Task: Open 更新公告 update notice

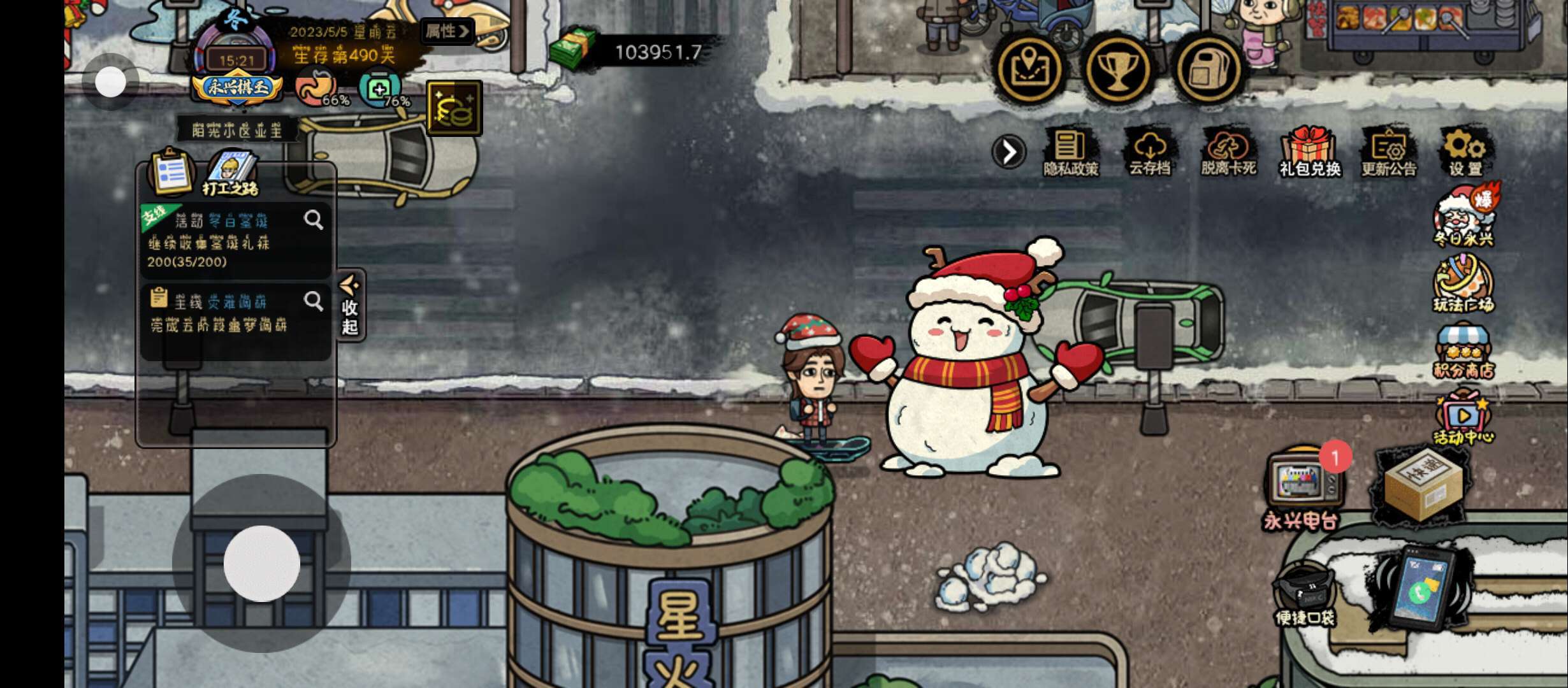Action: point(1389,152)
